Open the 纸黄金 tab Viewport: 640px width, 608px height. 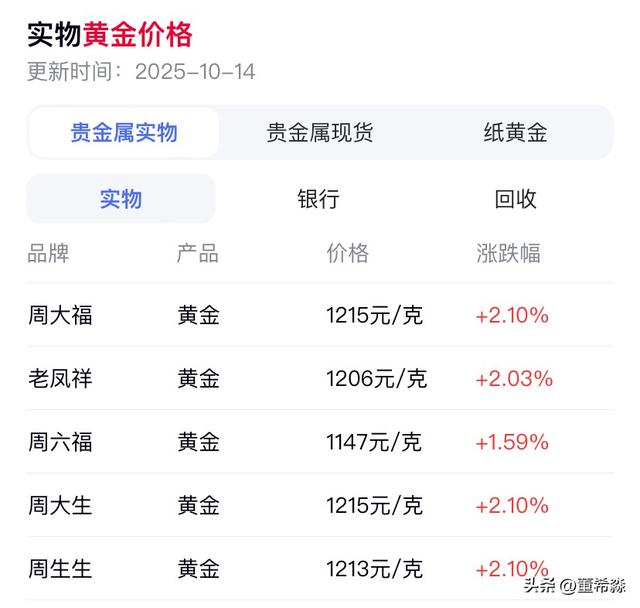point(515,133)
